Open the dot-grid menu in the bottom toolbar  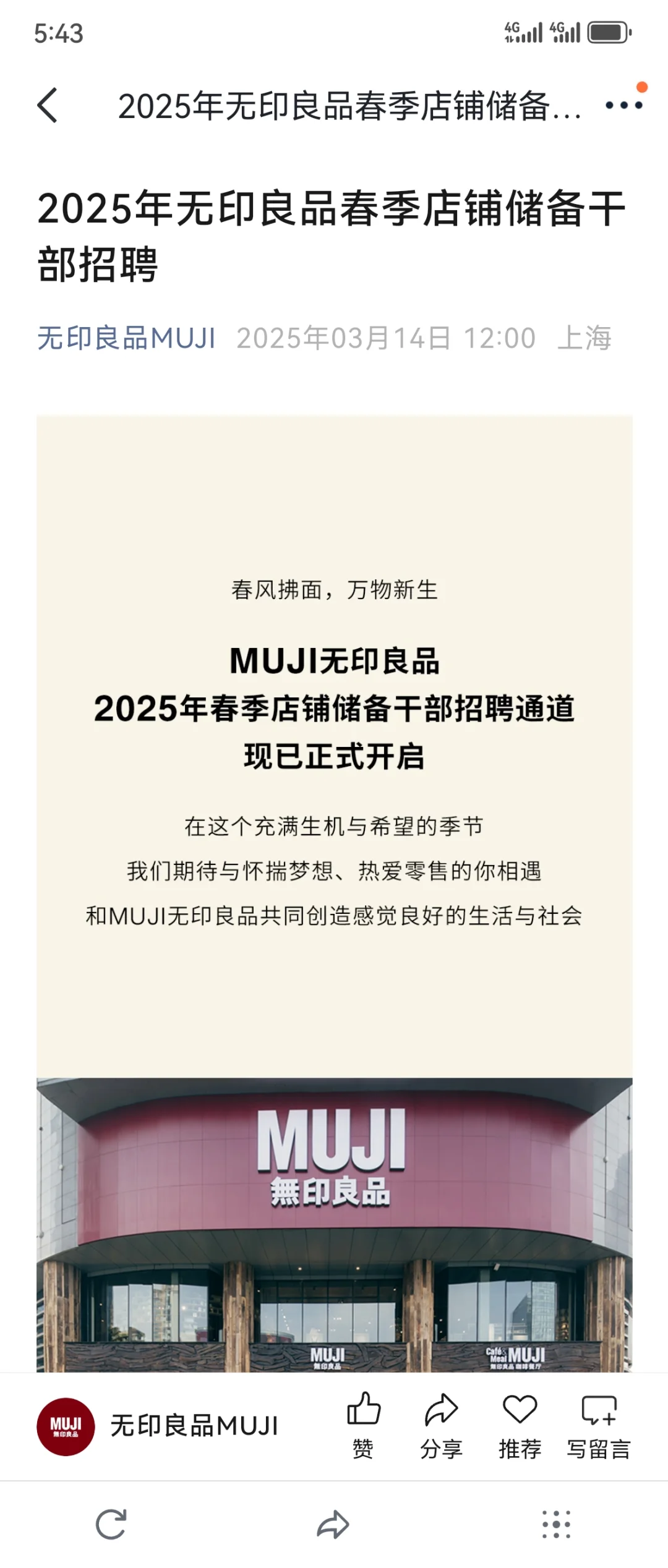point(556,1524)
